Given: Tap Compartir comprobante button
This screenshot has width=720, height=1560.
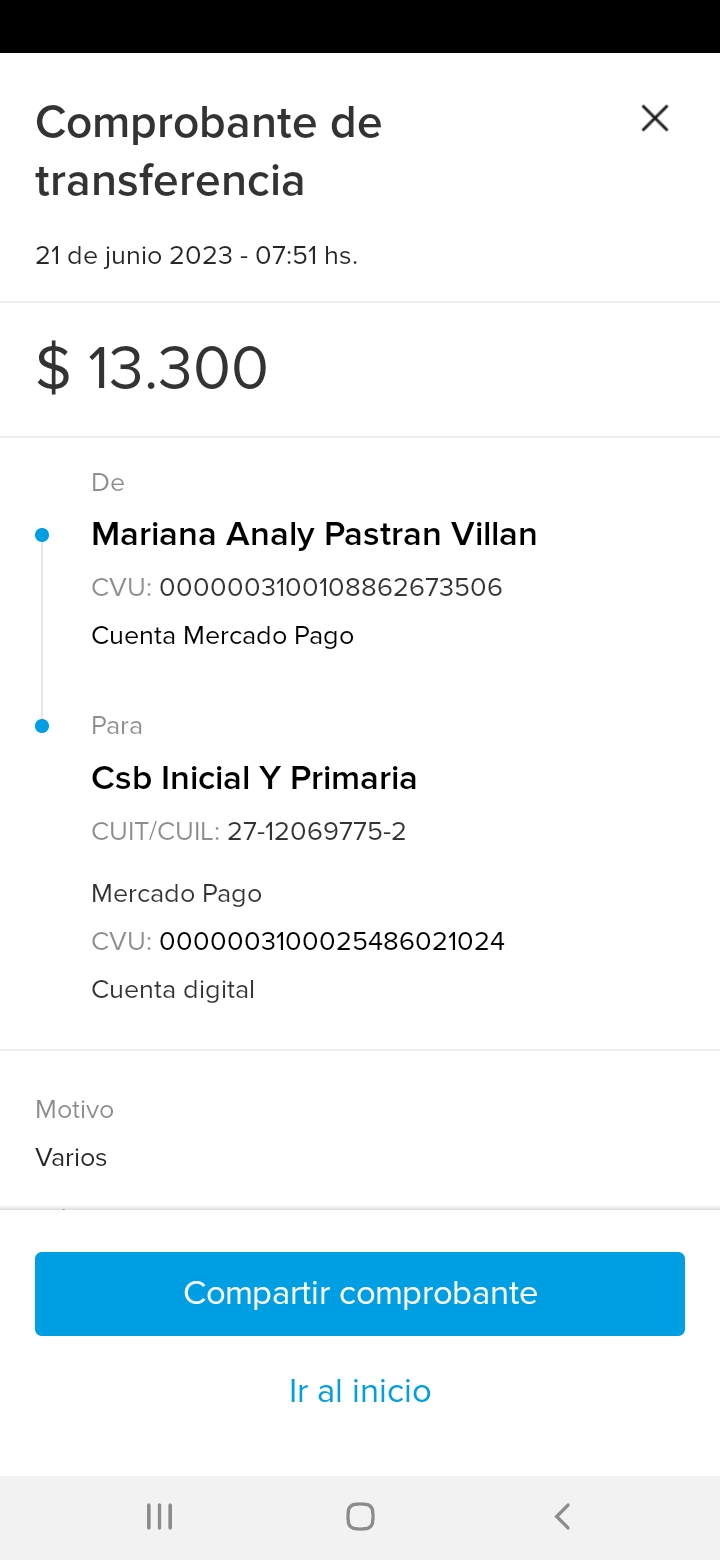Looking at the screenshot, I should (x=360, y=1293).
